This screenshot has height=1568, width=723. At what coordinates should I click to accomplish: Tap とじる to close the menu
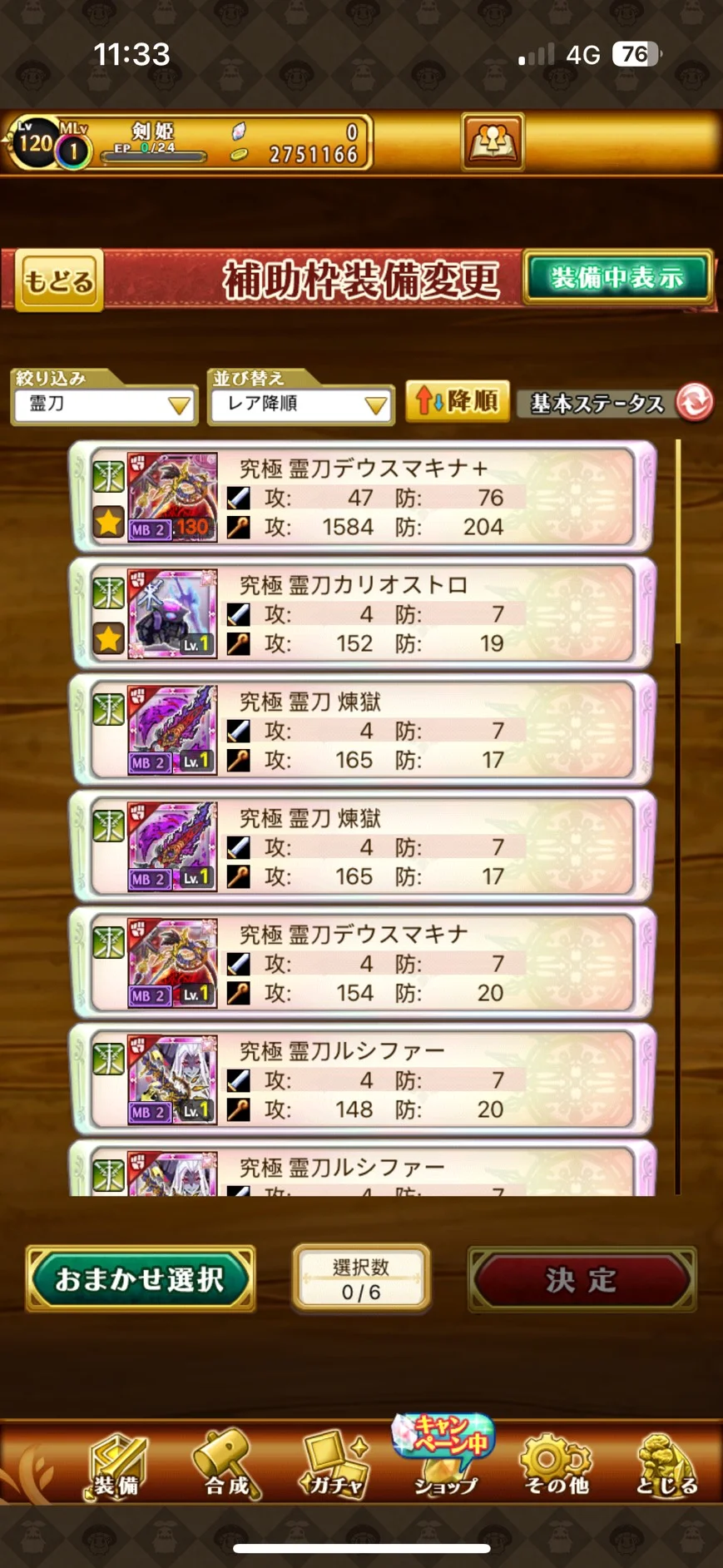(x=666, y=1465)
